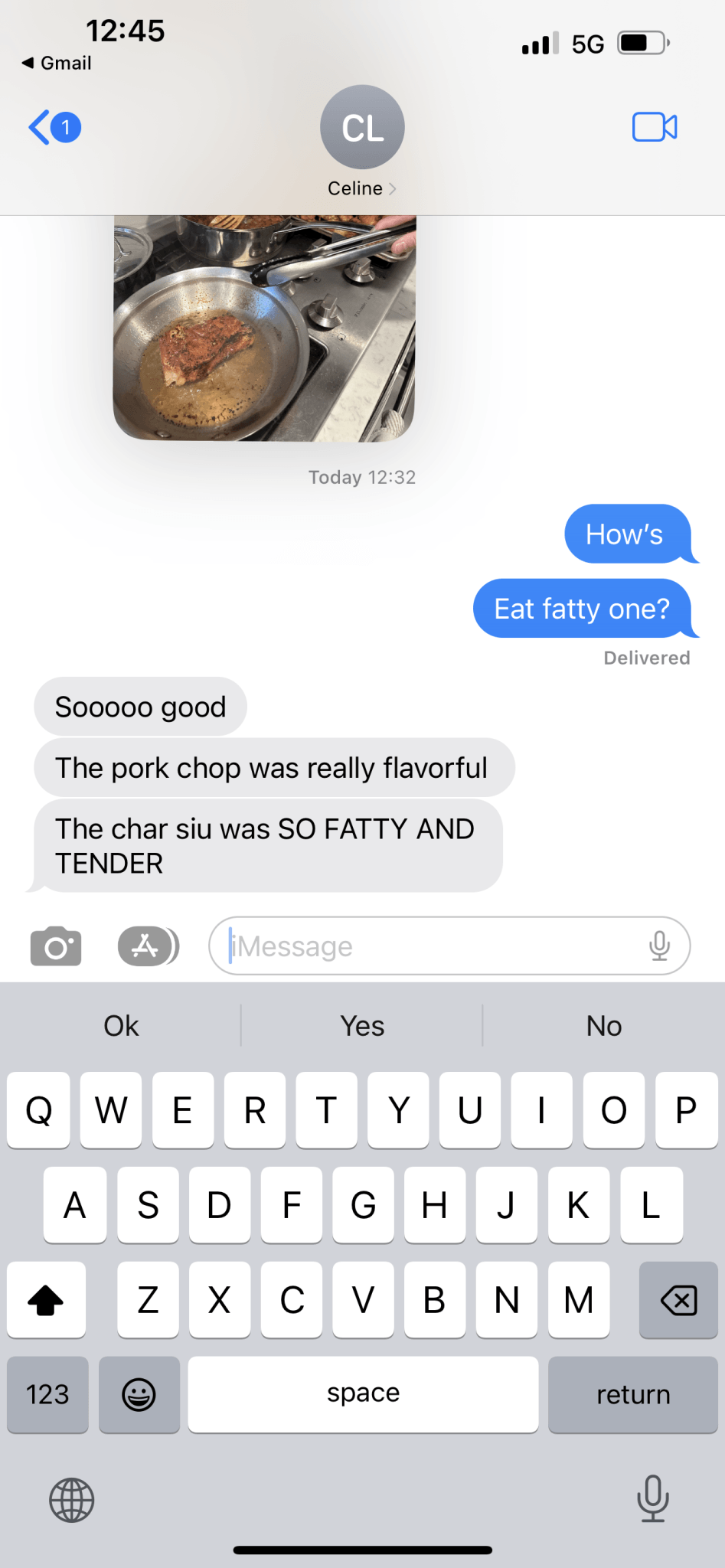Focus the iMessage text field
Viewport: 725px width, 1568px height.
429,946
